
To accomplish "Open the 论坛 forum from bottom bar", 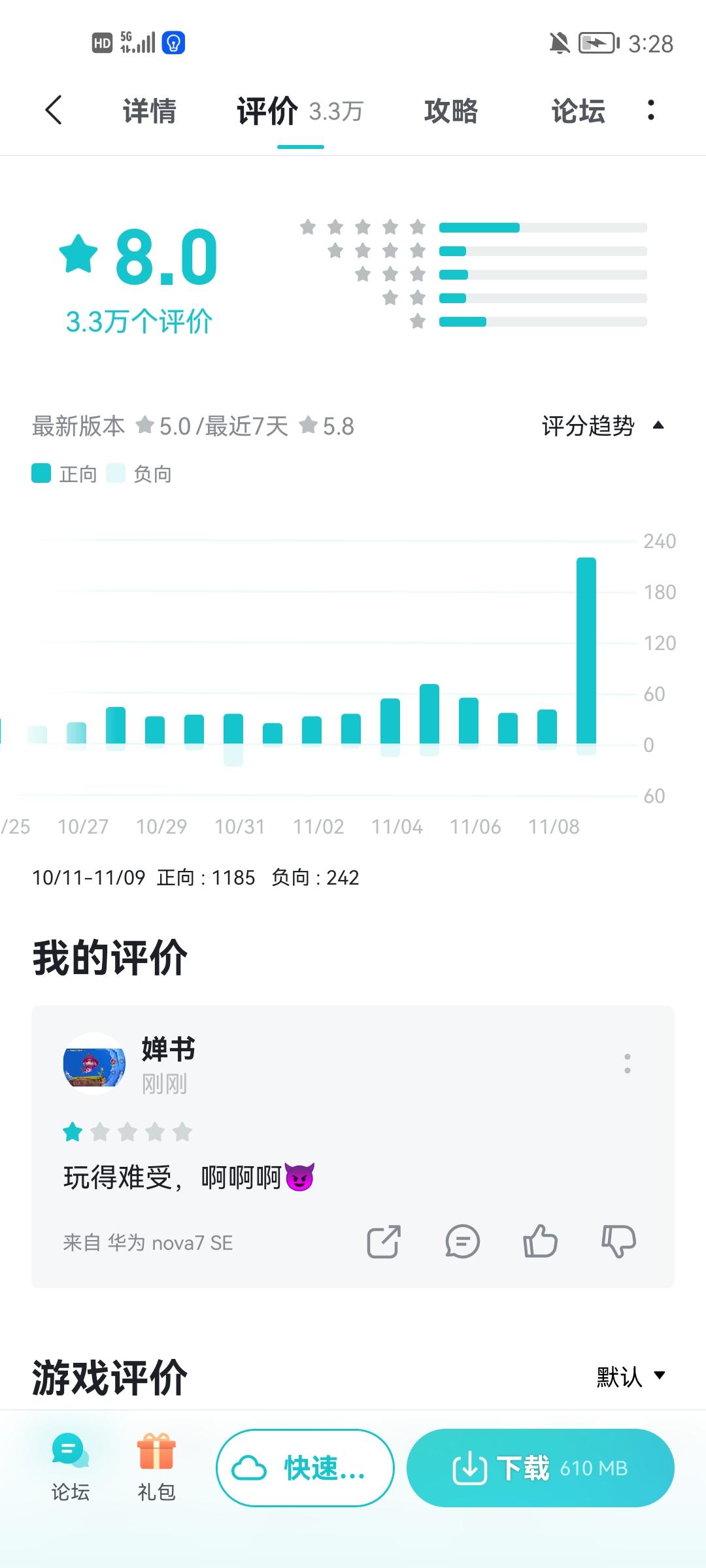I will [x=71, y=1467].
